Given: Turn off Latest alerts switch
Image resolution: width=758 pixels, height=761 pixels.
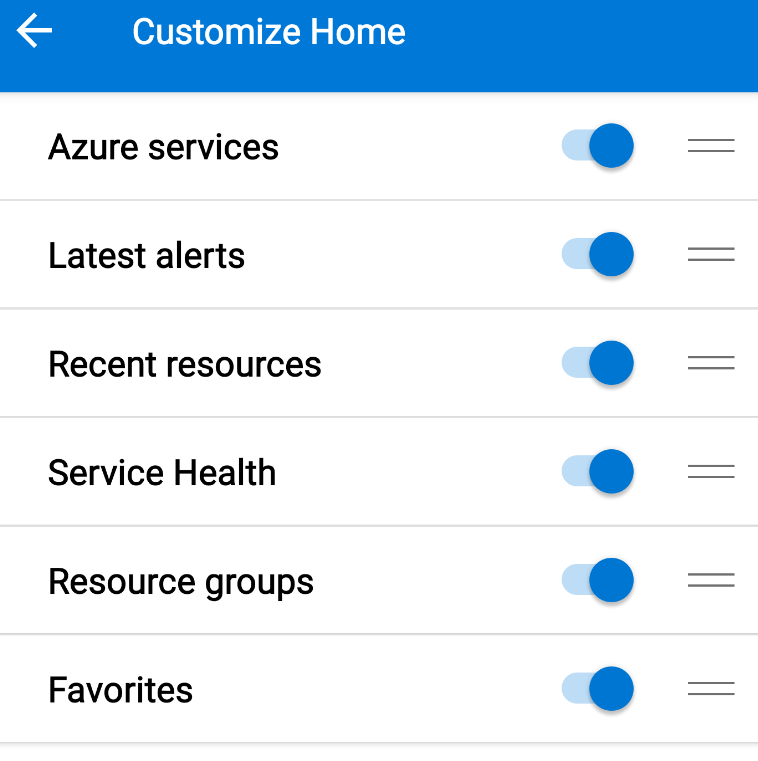Looking at the screenshot, I should (598, 255).
